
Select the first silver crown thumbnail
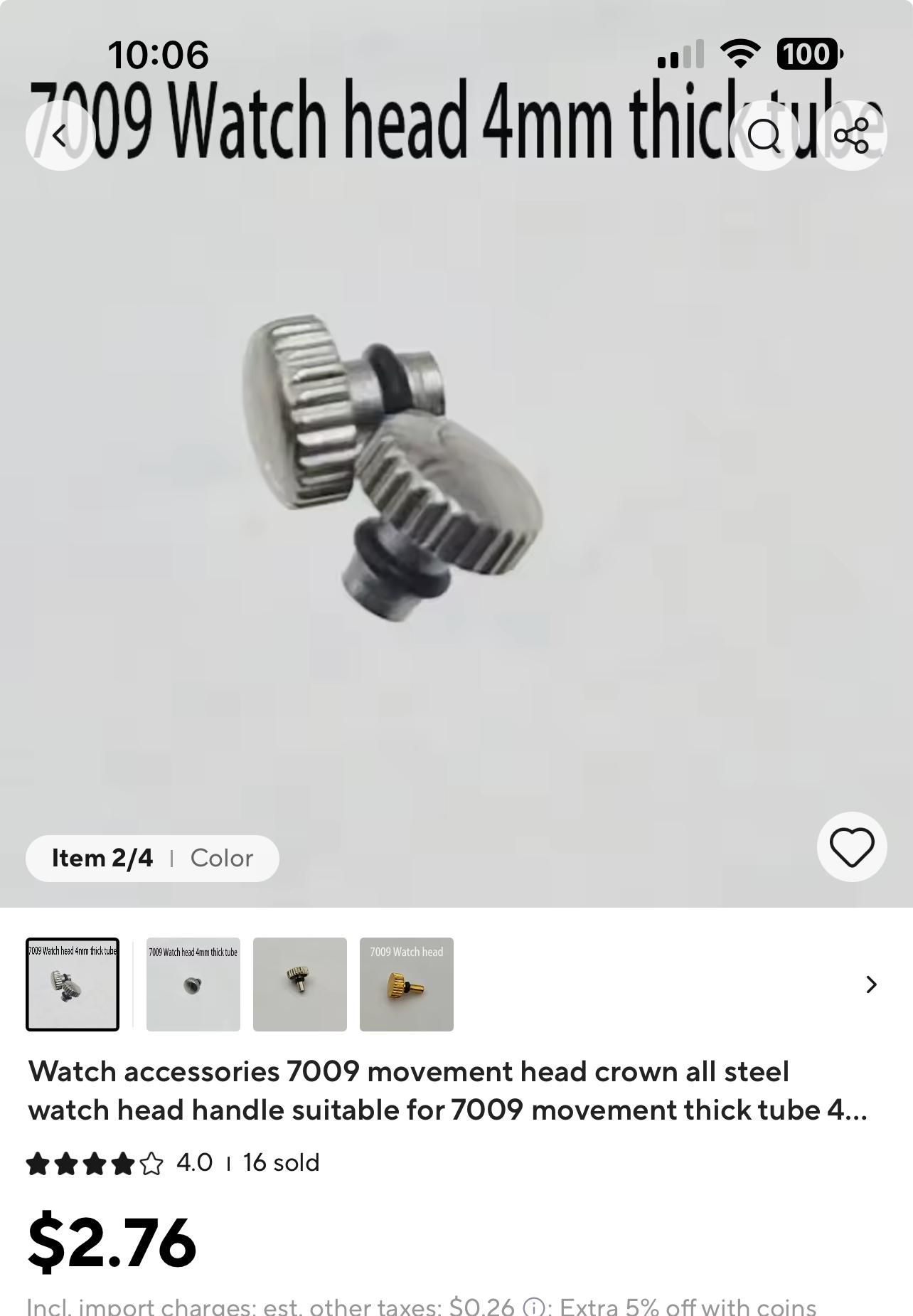(73, 985)
